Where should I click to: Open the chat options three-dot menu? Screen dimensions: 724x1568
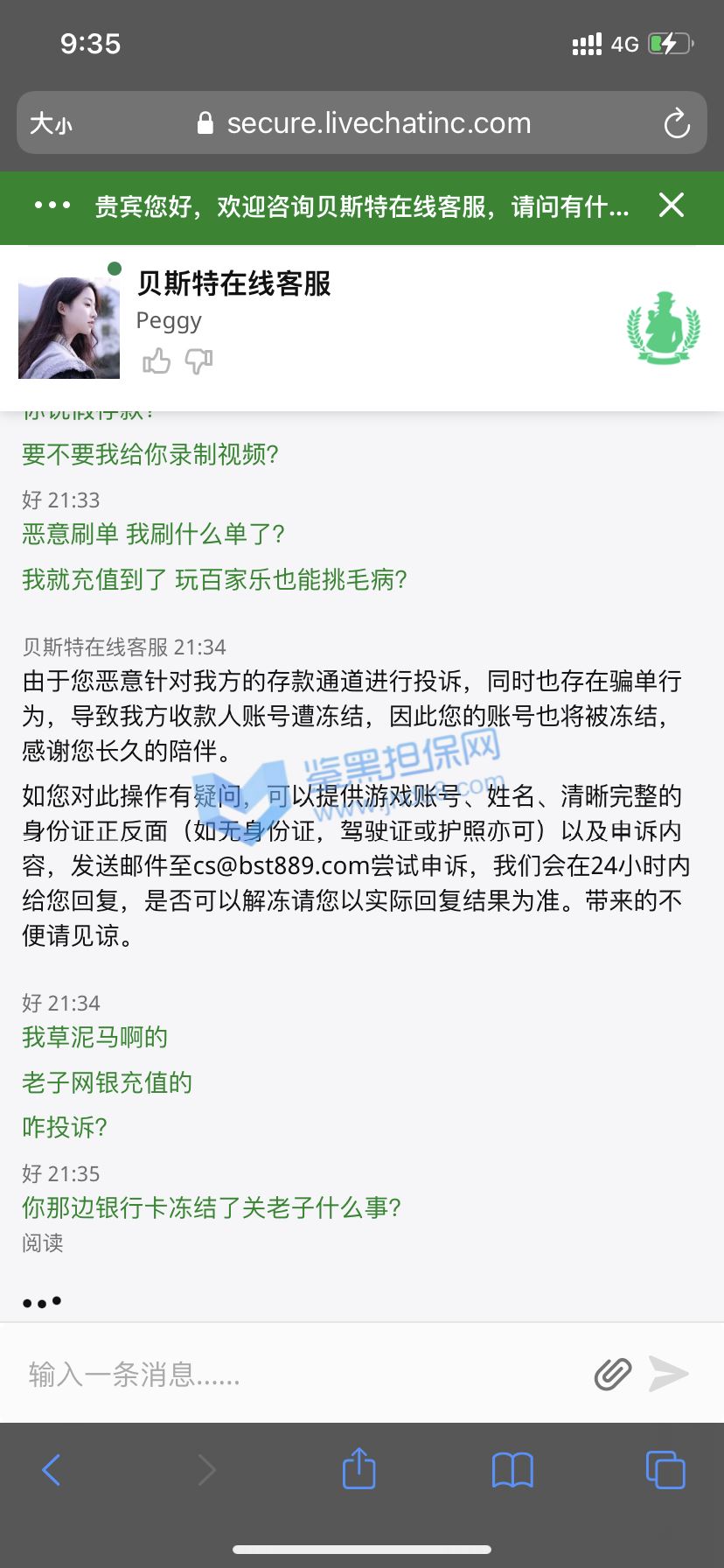point(52,206)
